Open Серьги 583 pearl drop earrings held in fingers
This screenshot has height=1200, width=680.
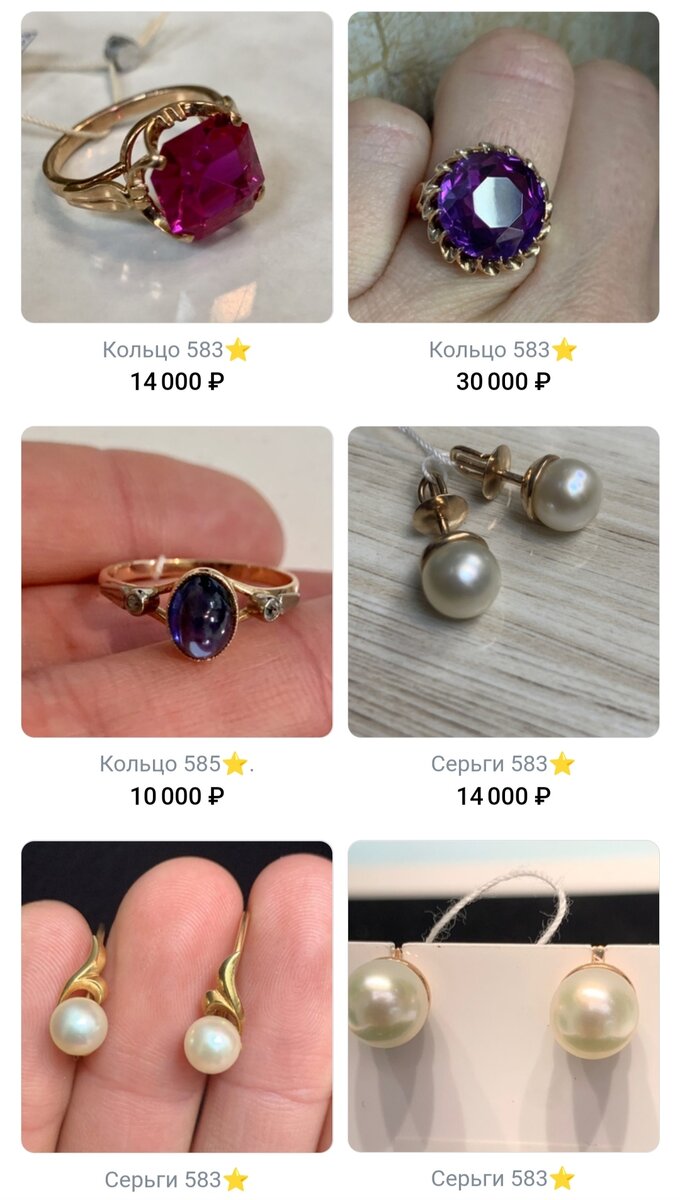(x=177, y=996)
